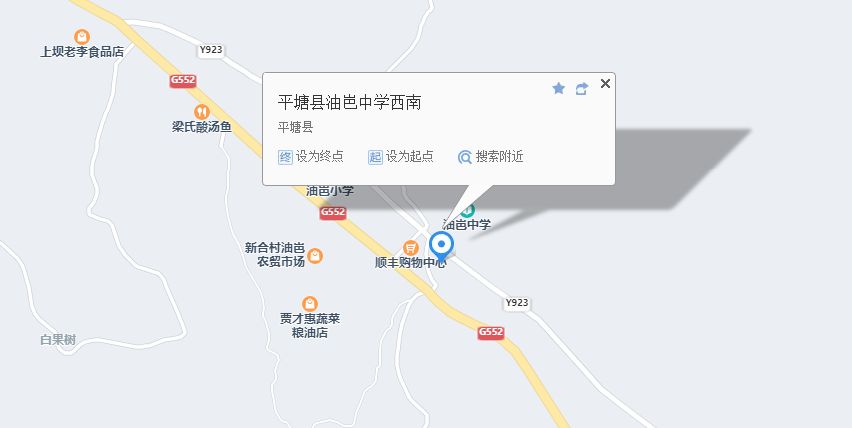Select the 贾才惠蔬菜粮油店 marker
This screenshot has width=852, height=428.
[310, 303]
